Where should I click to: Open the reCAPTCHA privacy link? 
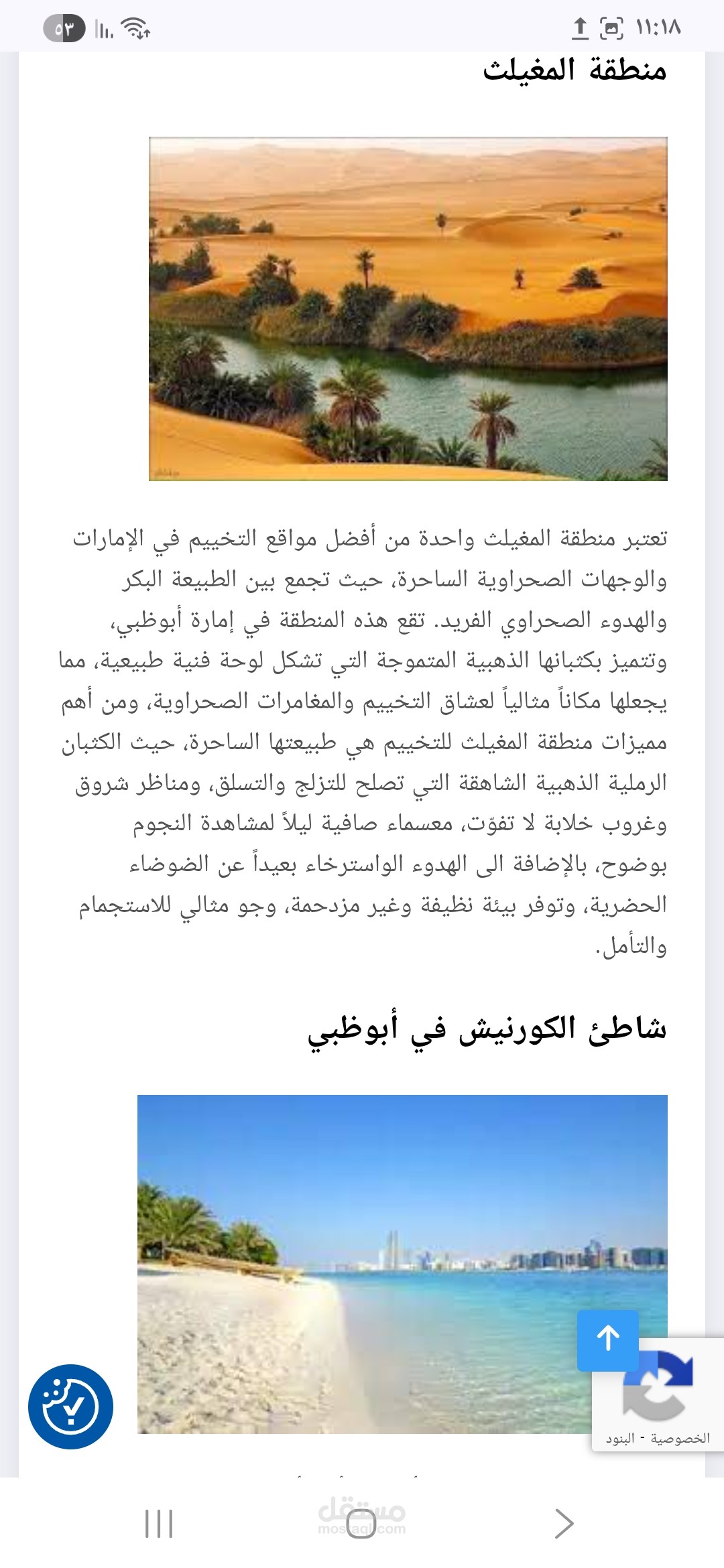[680, 1439]
